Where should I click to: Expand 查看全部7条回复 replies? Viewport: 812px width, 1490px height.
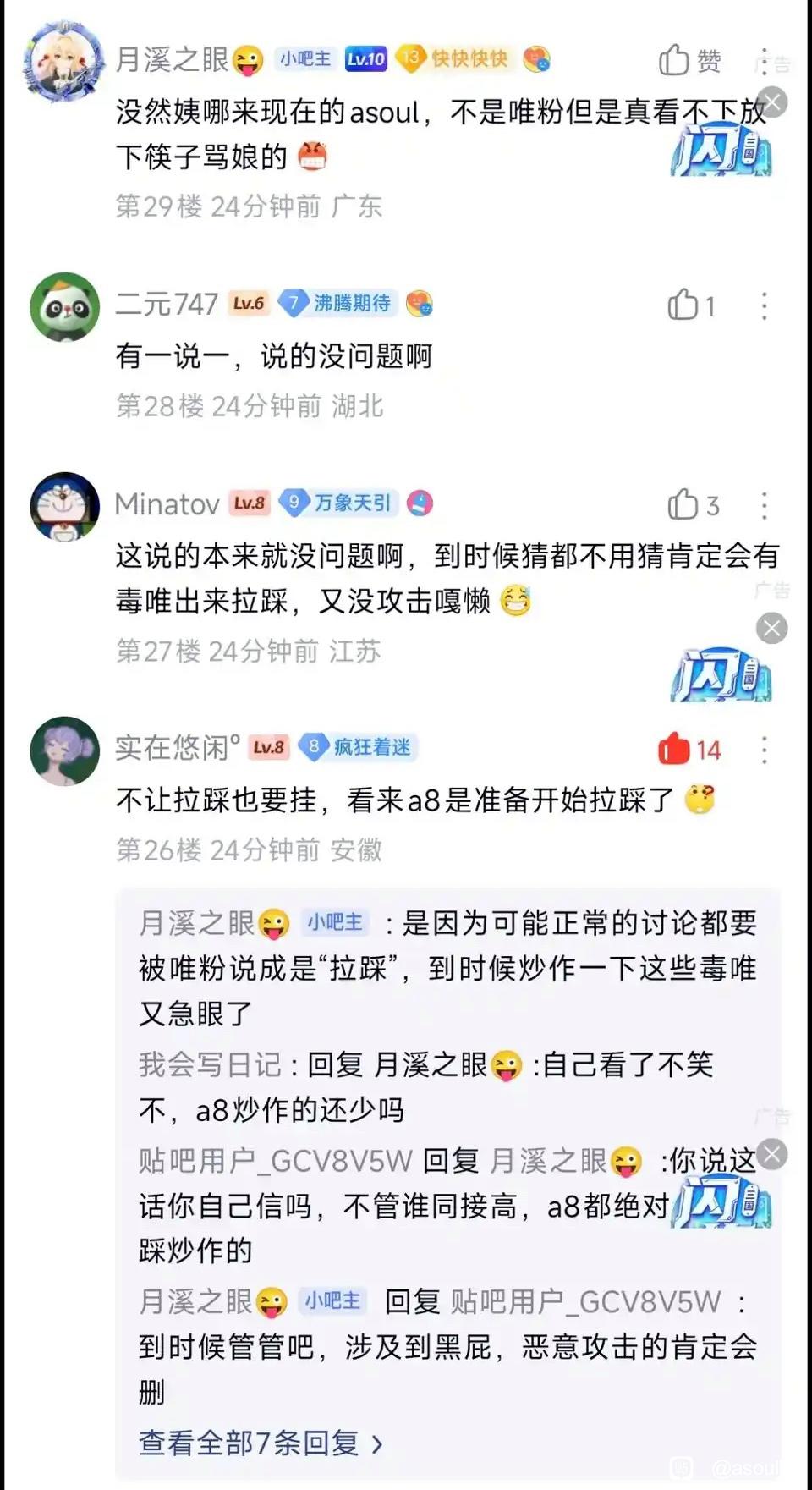pos(261,1443)
